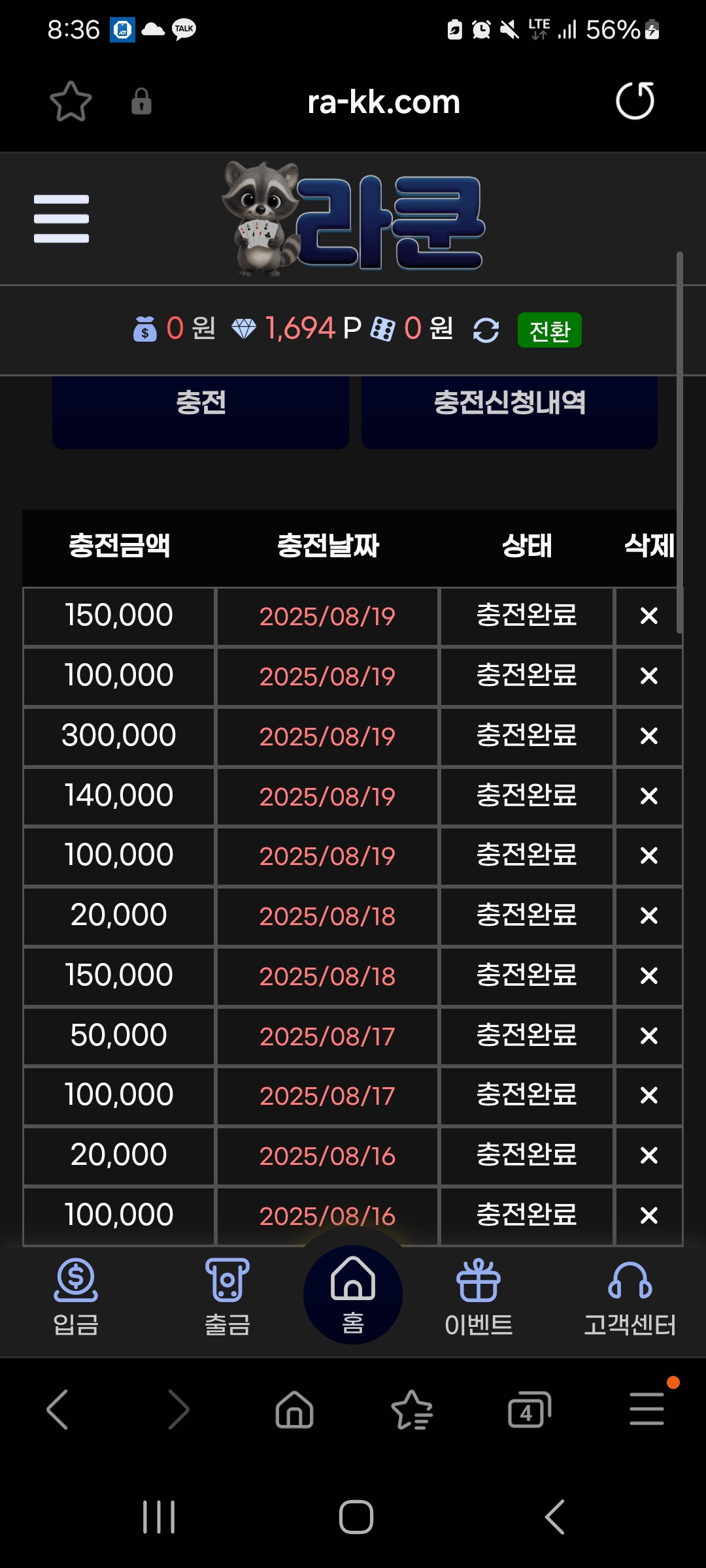Refresh the balance with the sync icon

pos(486,330)
